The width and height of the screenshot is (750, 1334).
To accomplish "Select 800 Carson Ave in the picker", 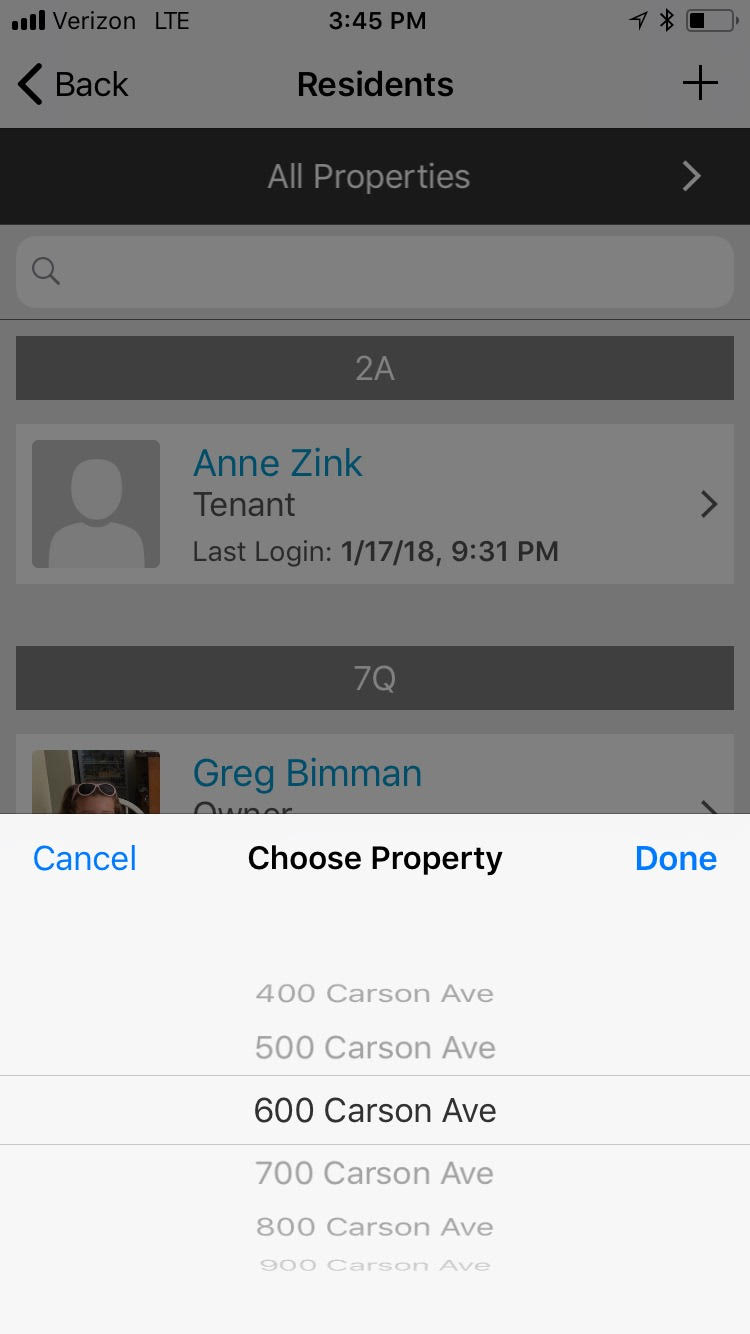I will pos(375,1226).
